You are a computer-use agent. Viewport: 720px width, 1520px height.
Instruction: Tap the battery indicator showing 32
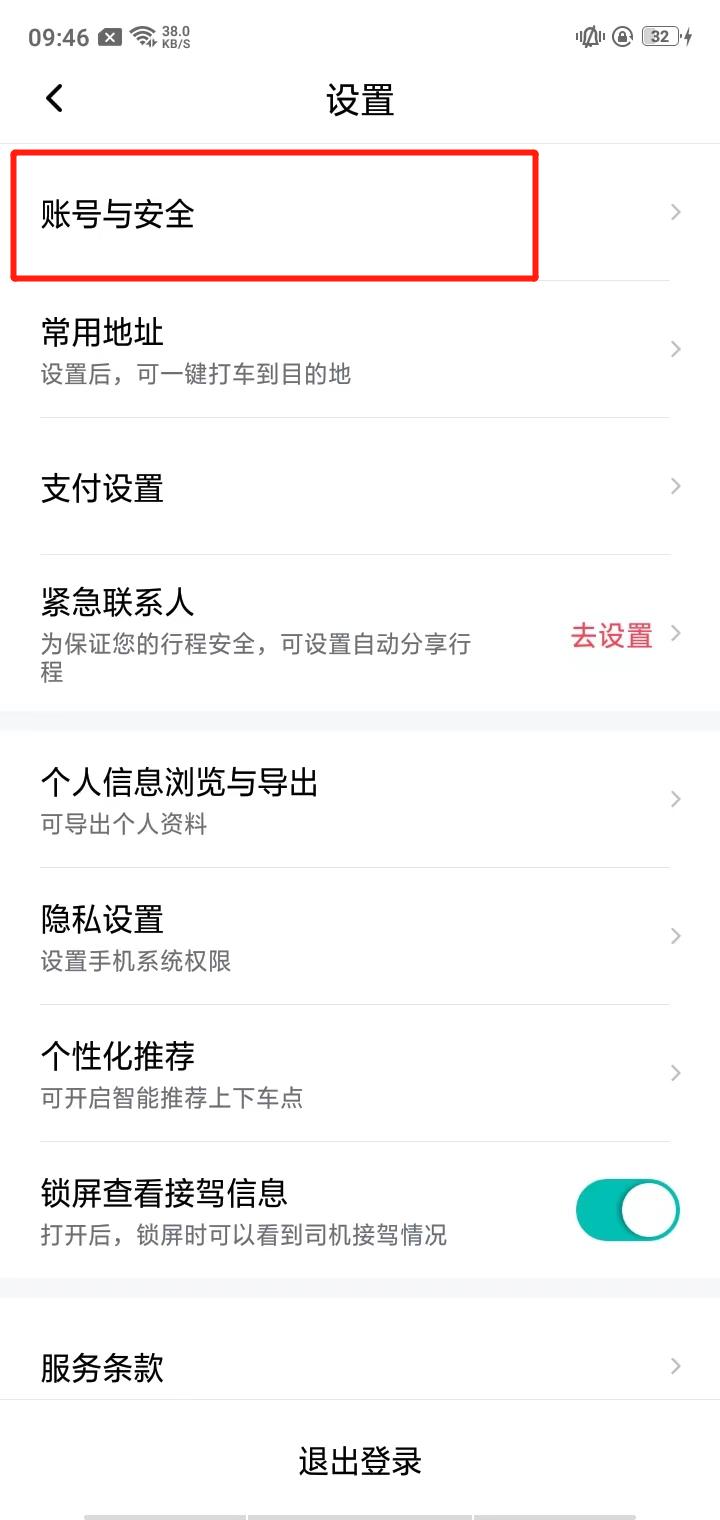(x=661, y=37)
